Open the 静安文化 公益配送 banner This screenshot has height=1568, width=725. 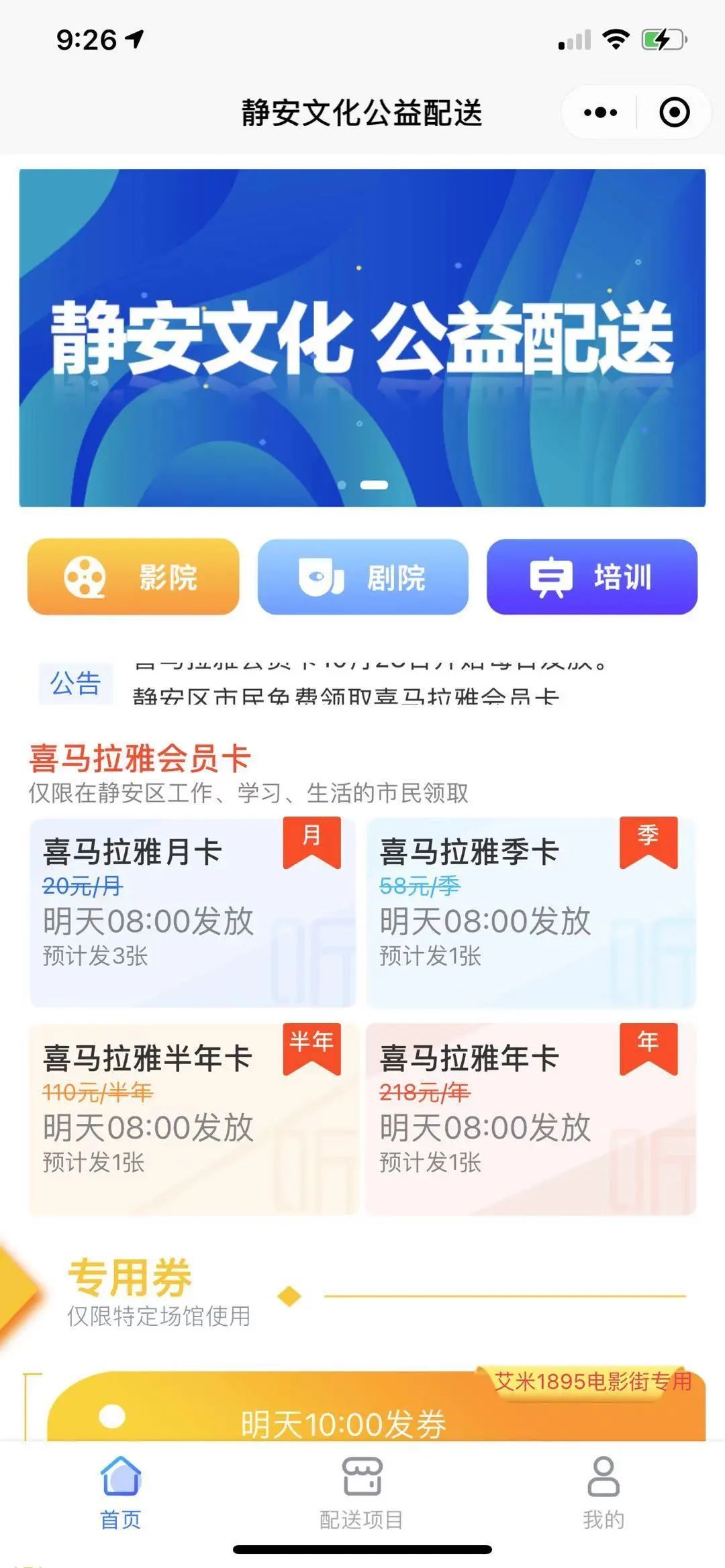(x=362, y=337)
